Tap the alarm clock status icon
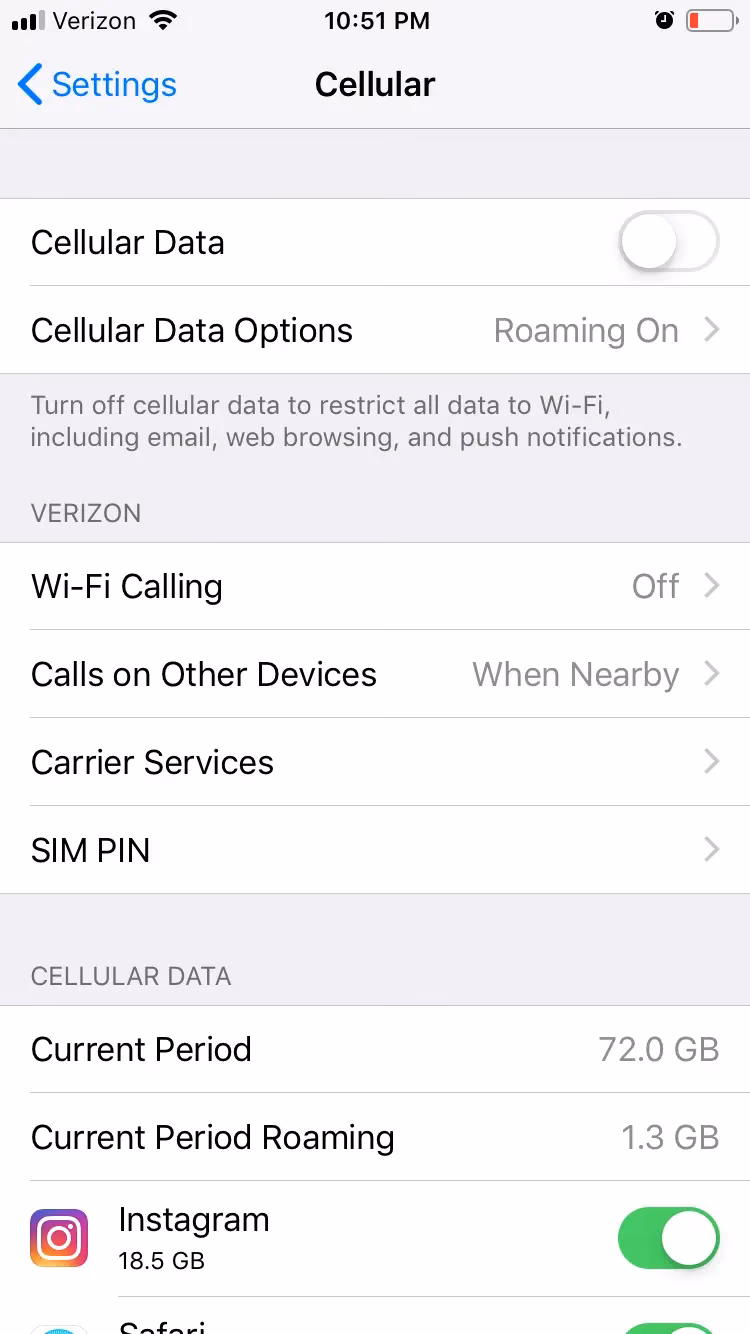This screenshot has height=1334, width=750. tap(665, 19)
